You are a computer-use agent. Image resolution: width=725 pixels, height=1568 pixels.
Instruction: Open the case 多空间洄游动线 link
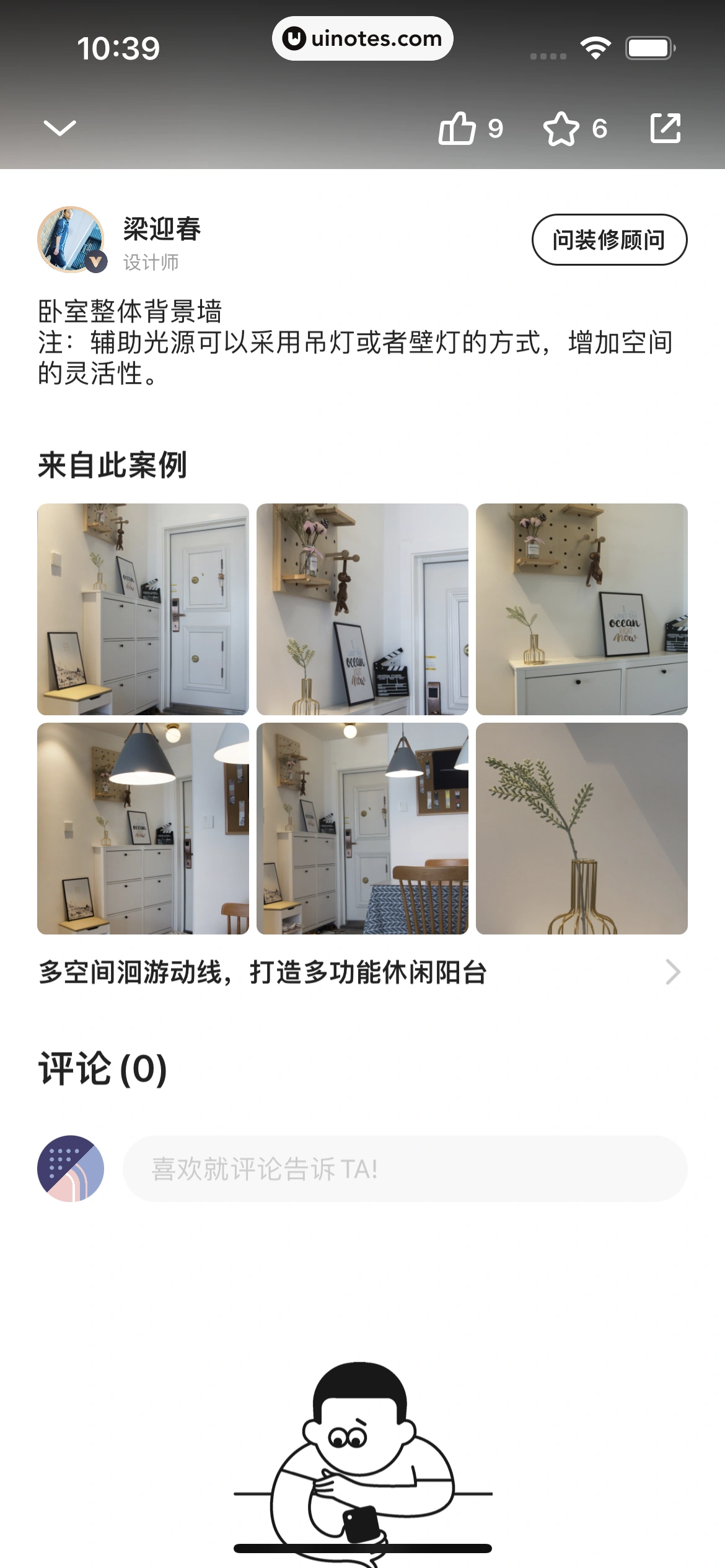[x=263, y=971]
